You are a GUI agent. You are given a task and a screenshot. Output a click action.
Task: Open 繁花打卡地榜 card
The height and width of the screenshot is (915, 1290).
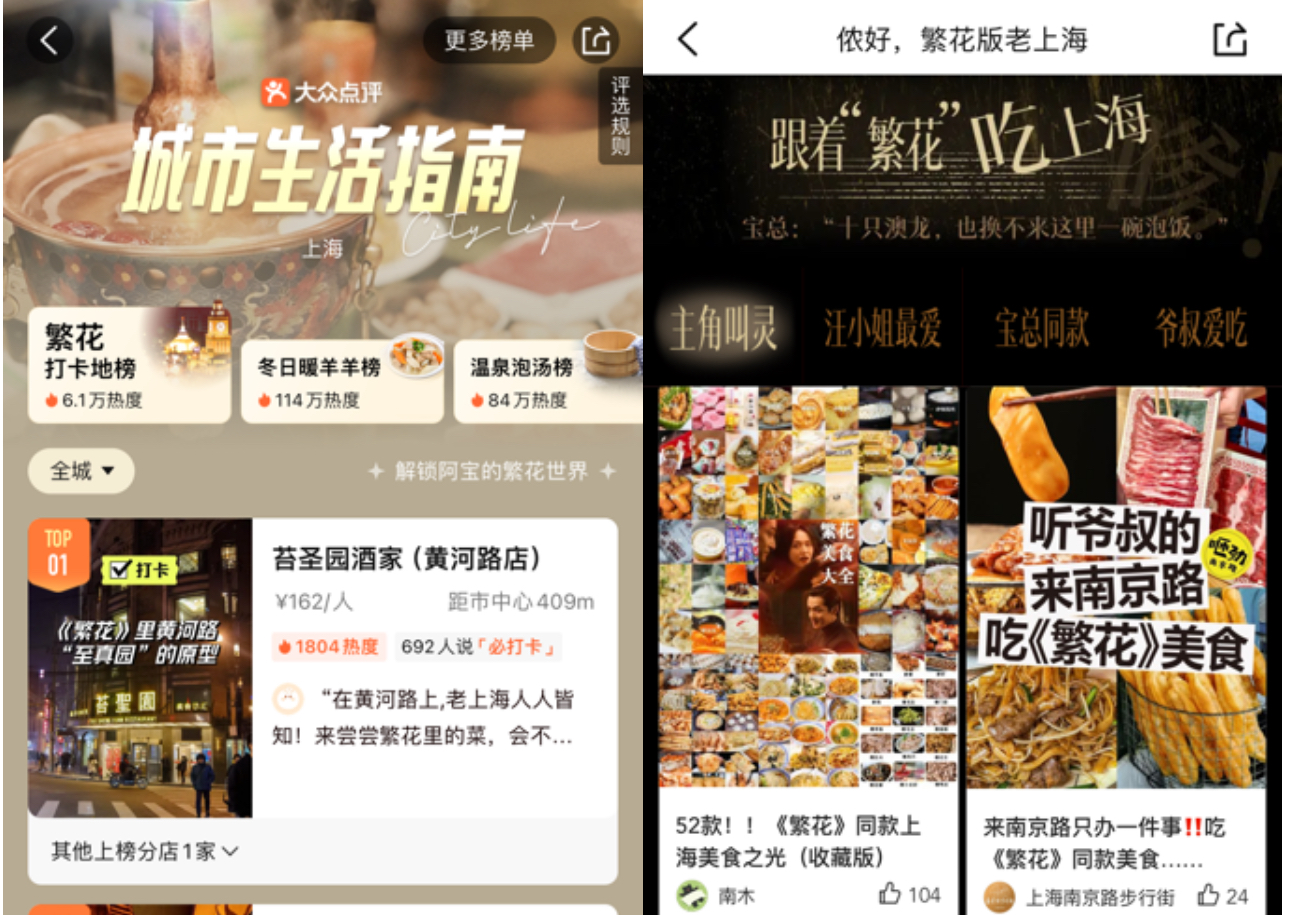tap(128, 366)
